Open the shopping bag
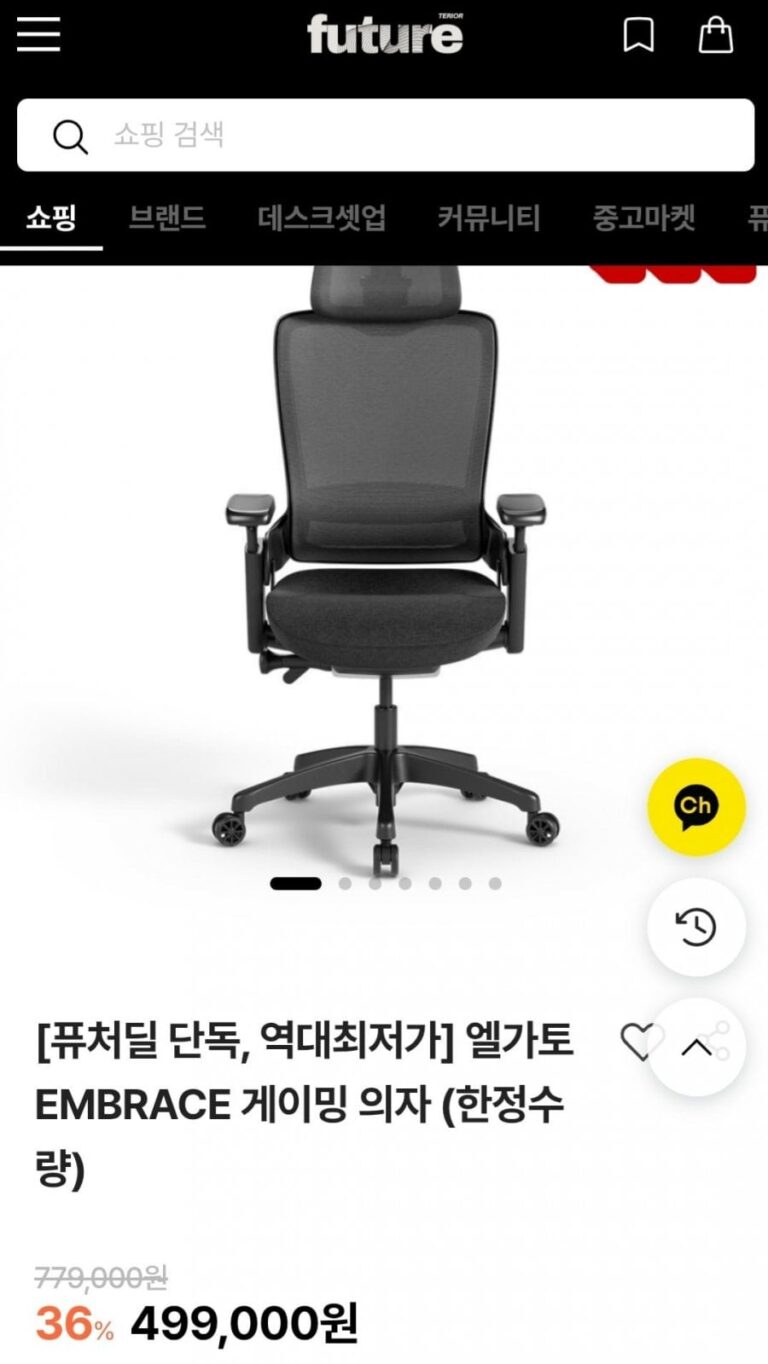 [x=715, y=36]
